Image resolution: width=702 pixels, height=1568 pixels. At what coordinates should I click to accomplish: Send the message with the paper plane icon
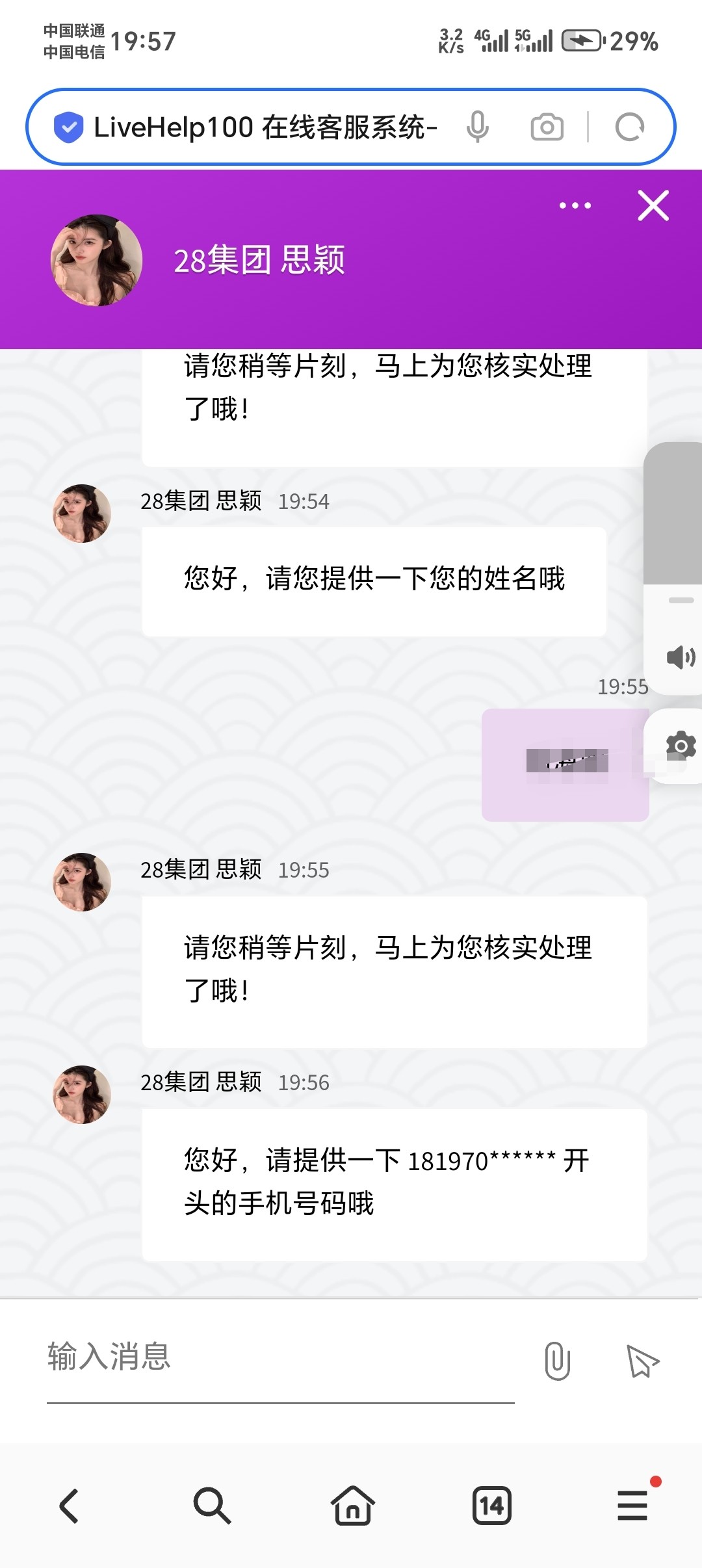(643, 1361)
